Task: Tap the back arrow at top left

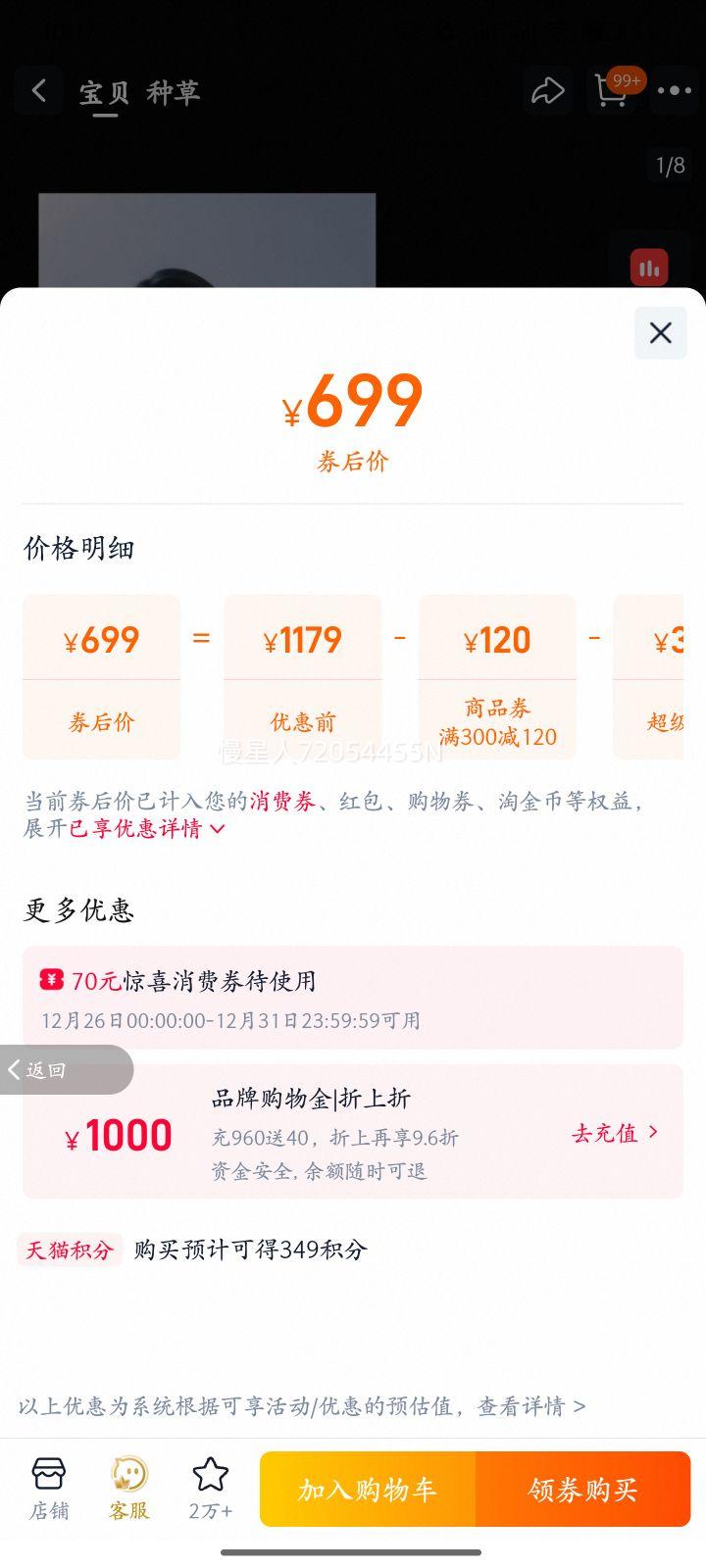Action: pyautogui.click(x=38, y=90)
